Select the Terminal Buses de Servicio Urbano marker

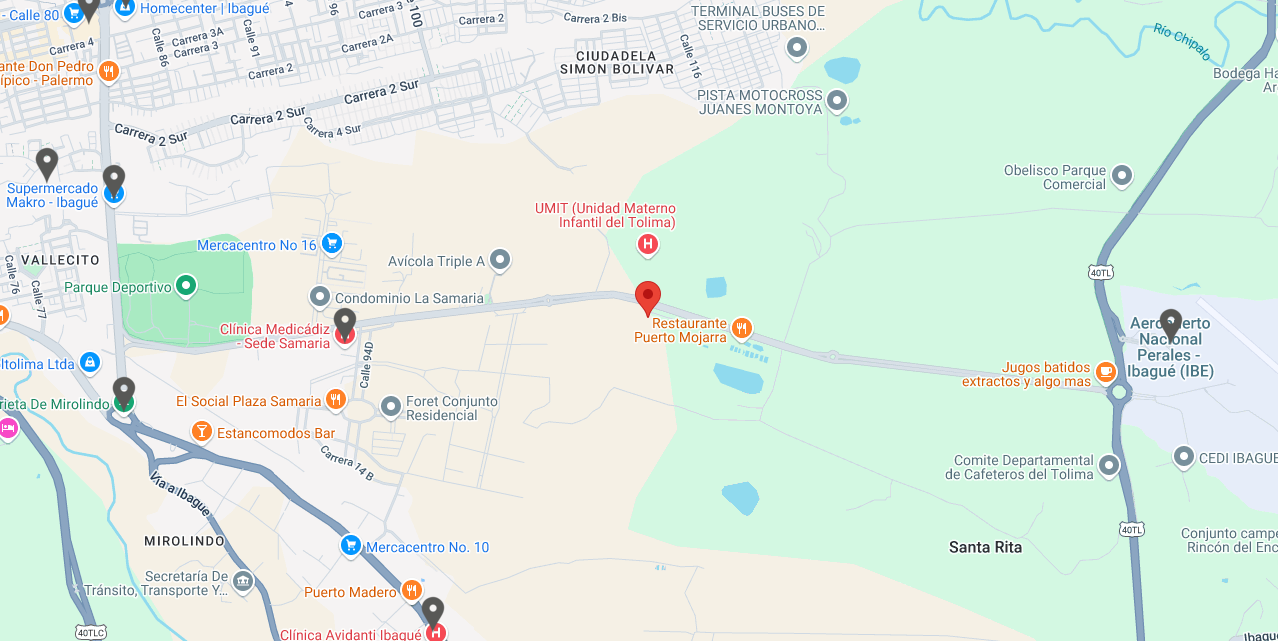pyautogui.click(x=797, y=46)
